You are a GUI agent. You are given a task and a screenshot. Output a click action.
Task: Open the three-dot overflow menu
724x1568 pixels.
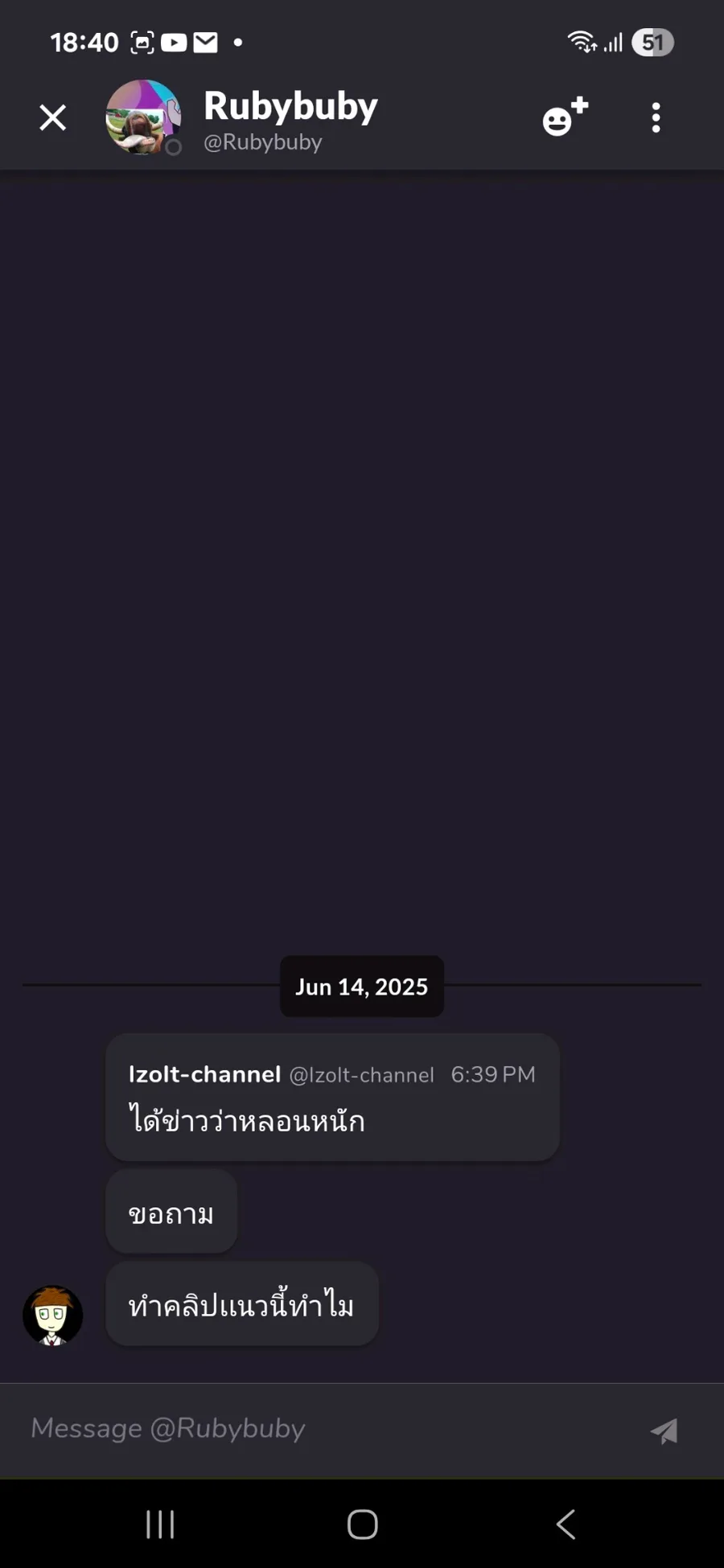point(656,118)
